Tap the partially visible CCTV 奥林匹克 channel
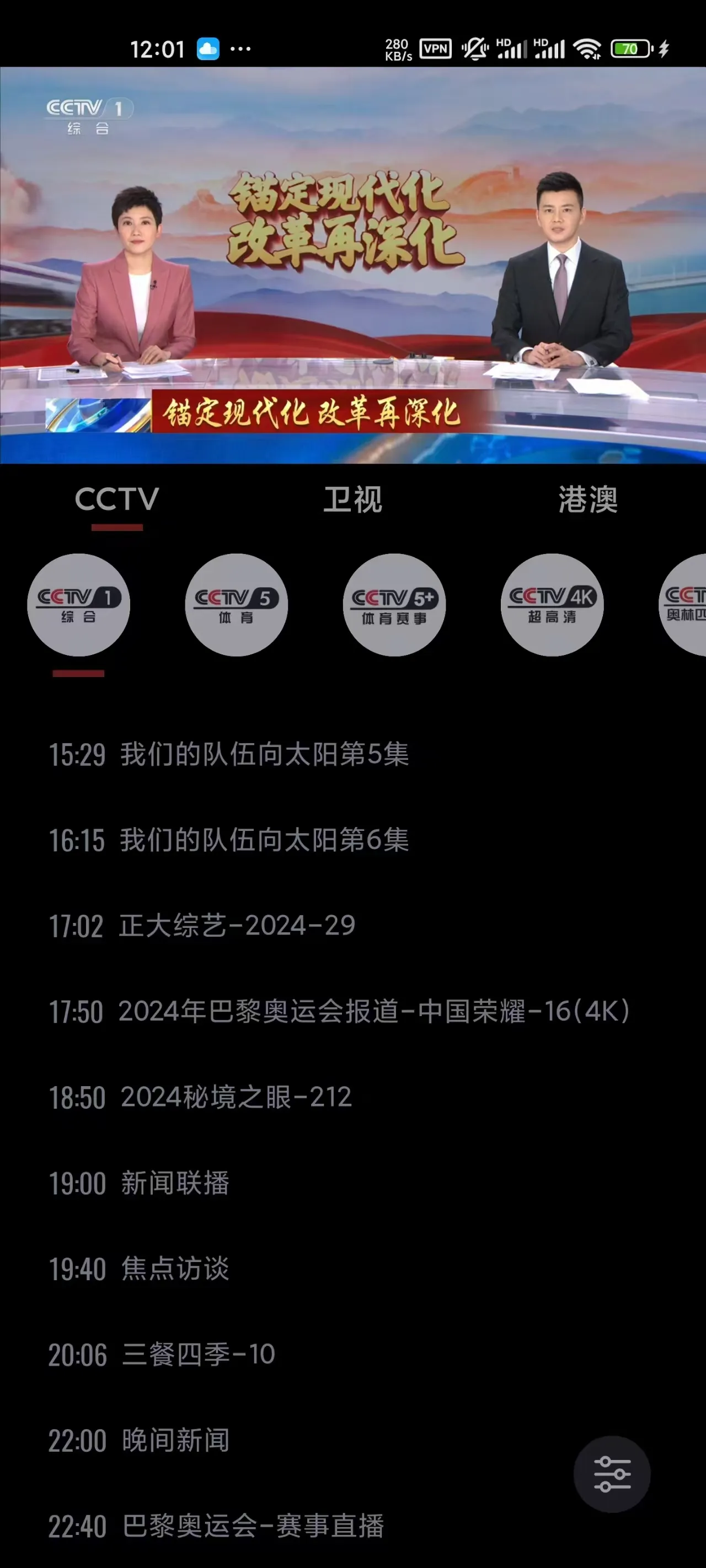Image resolution: width=706 pixels, height=1568 pixels. [684, 604]
